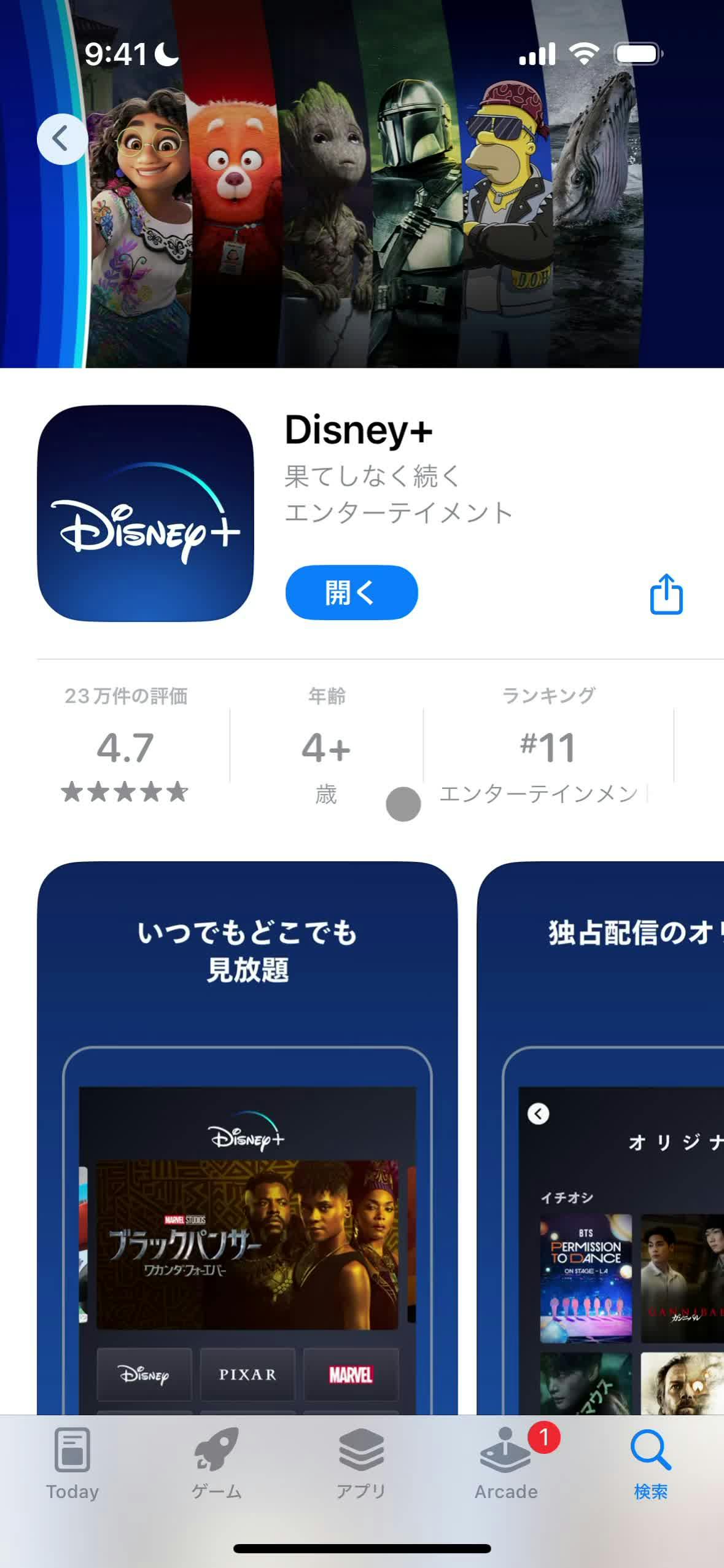
Task: Share the Disney+ app page
Action: (x=666, y=594)
